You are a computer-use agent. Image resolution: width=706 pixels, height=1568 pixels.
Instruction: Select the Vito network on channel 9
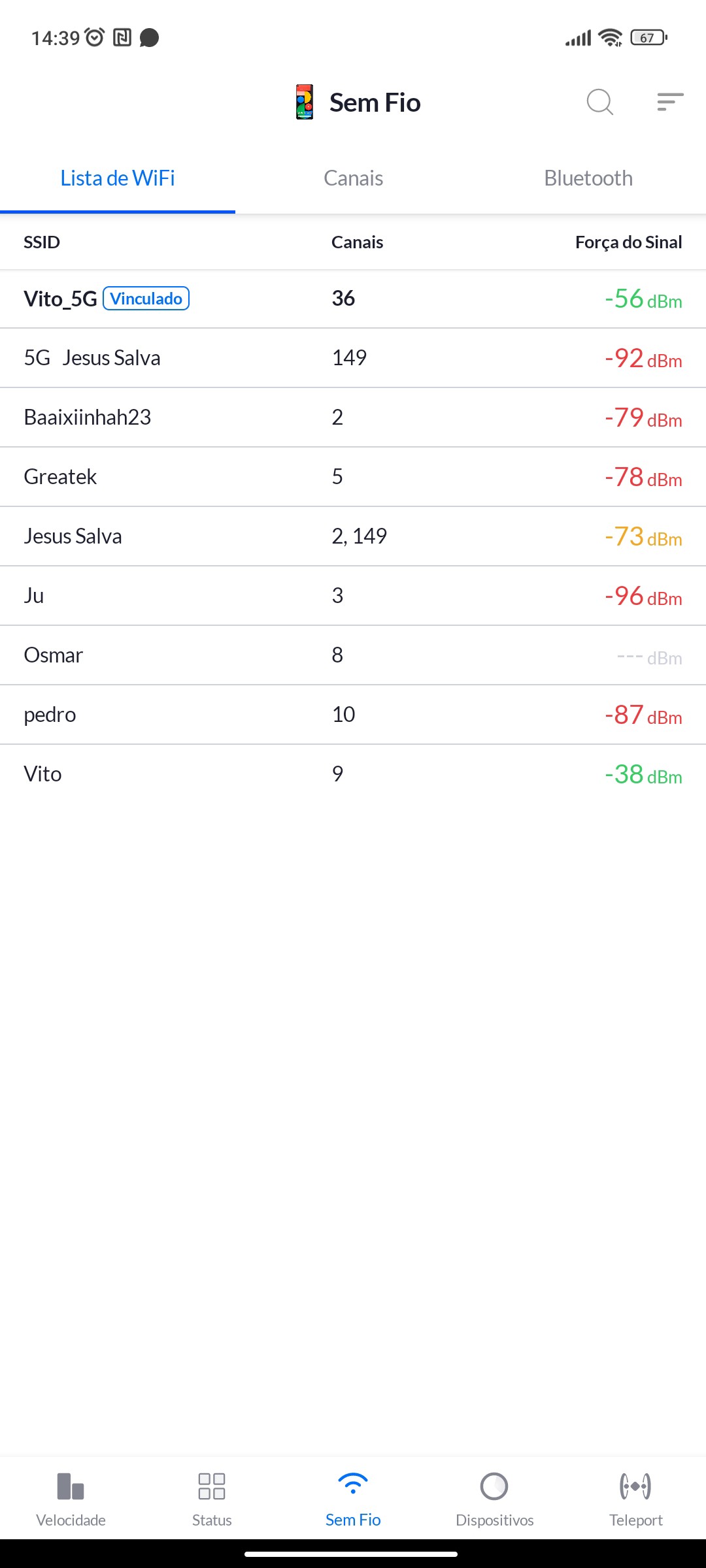point(353,774)
